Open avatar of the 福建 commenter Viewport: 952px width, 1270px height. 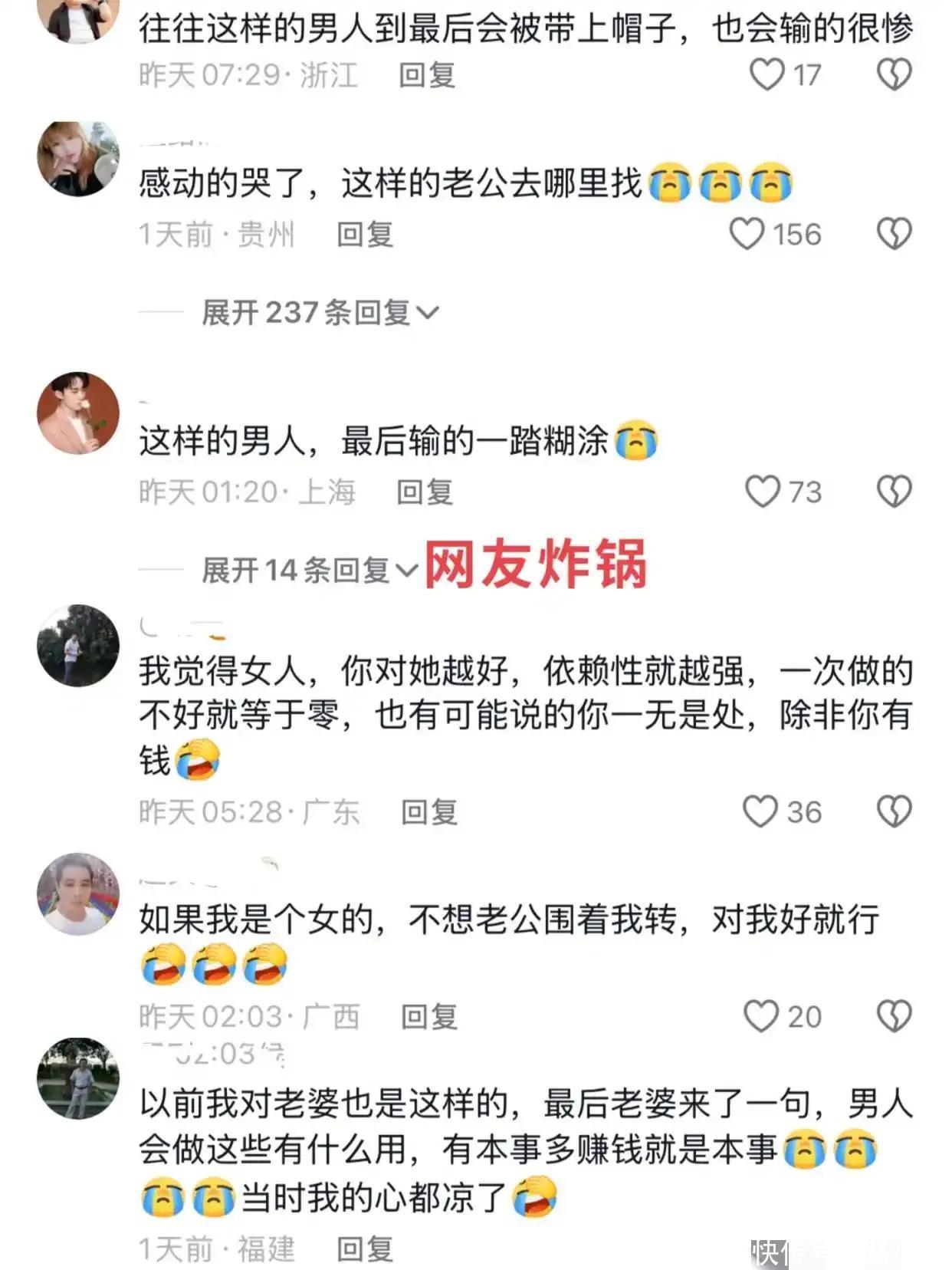(x=78, y=1078)
